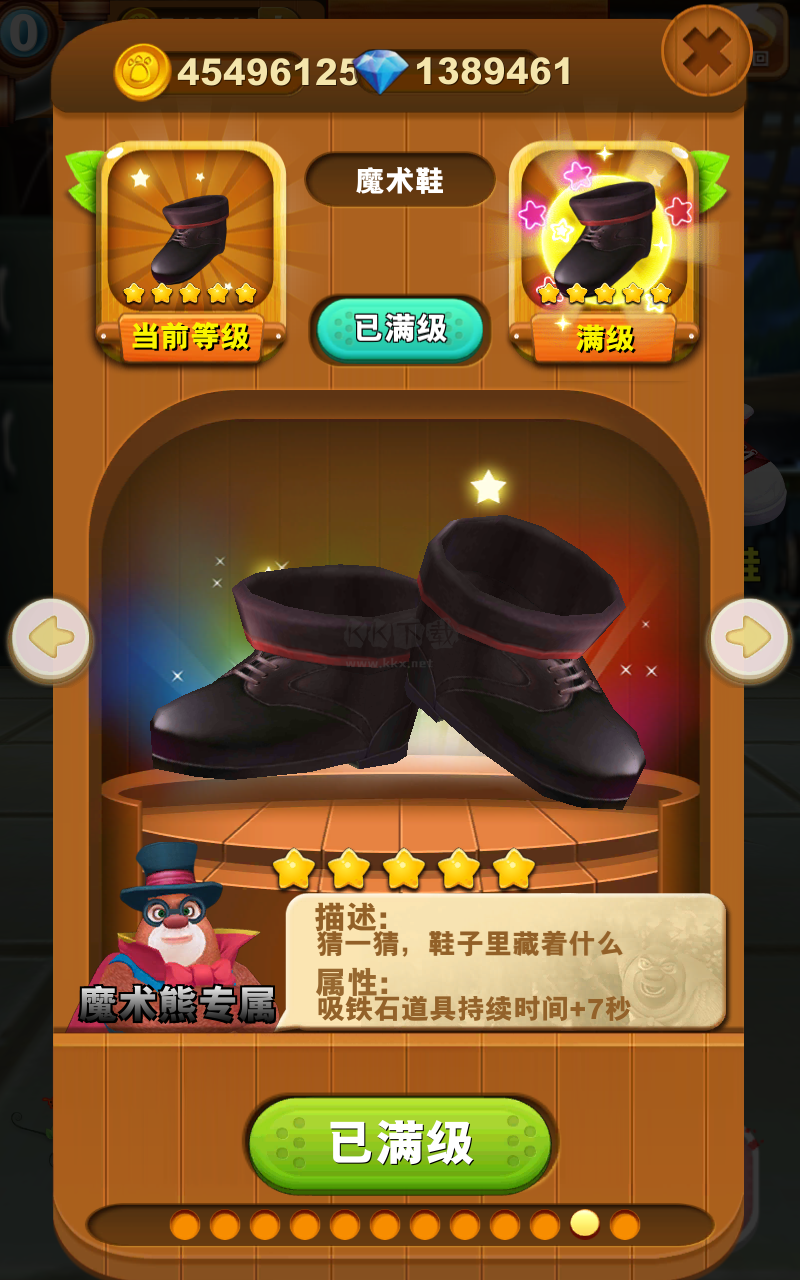This screenshot has height=1280, width=800.
Task: Toggle the middle star under the boots
Action: [401, 868]
